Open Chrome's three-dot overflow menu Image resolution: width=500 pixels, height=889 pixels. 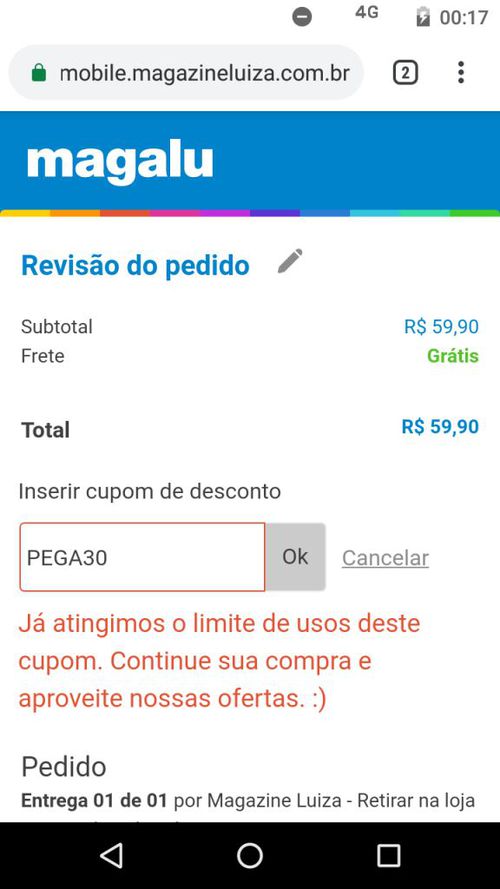(461, 73)
